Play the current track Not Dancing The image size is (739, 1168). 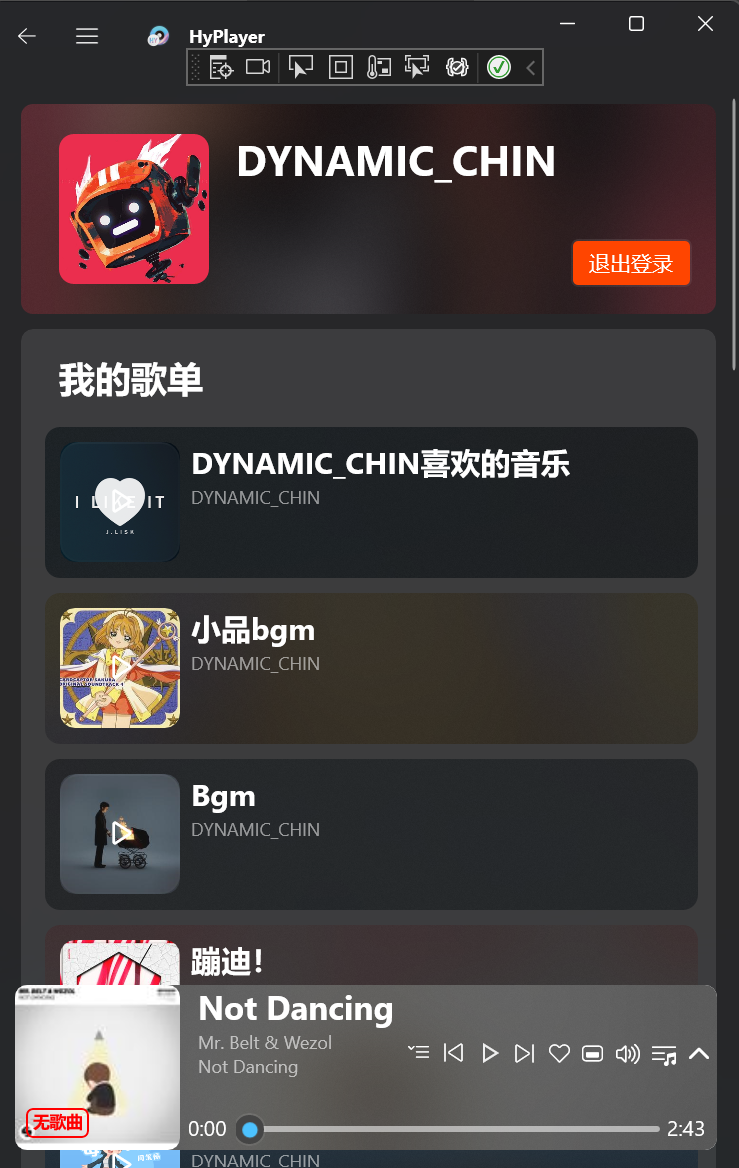click(489, 1053)
